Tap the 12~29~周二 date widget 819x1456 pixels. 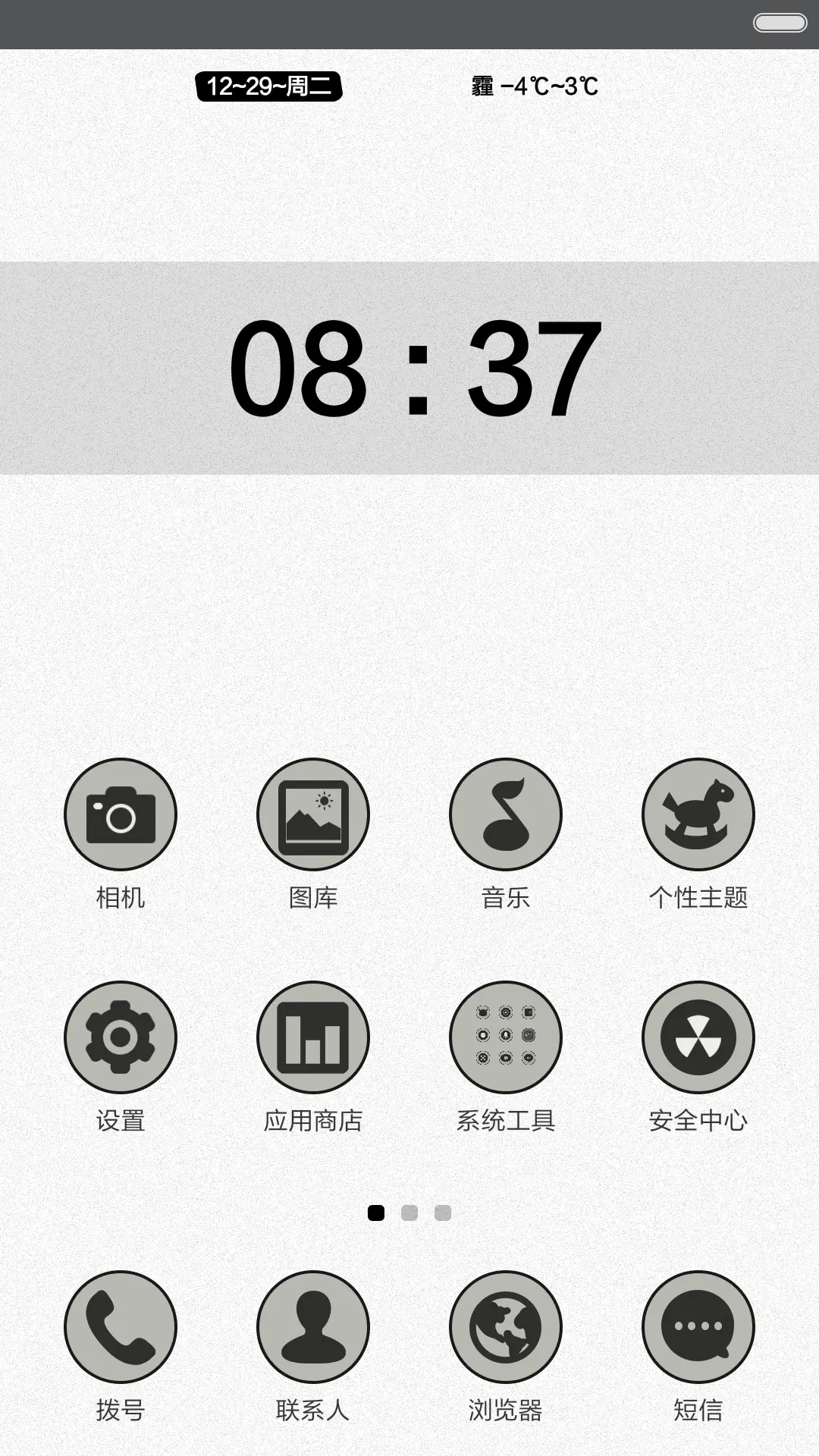click(x=269, y=86)
